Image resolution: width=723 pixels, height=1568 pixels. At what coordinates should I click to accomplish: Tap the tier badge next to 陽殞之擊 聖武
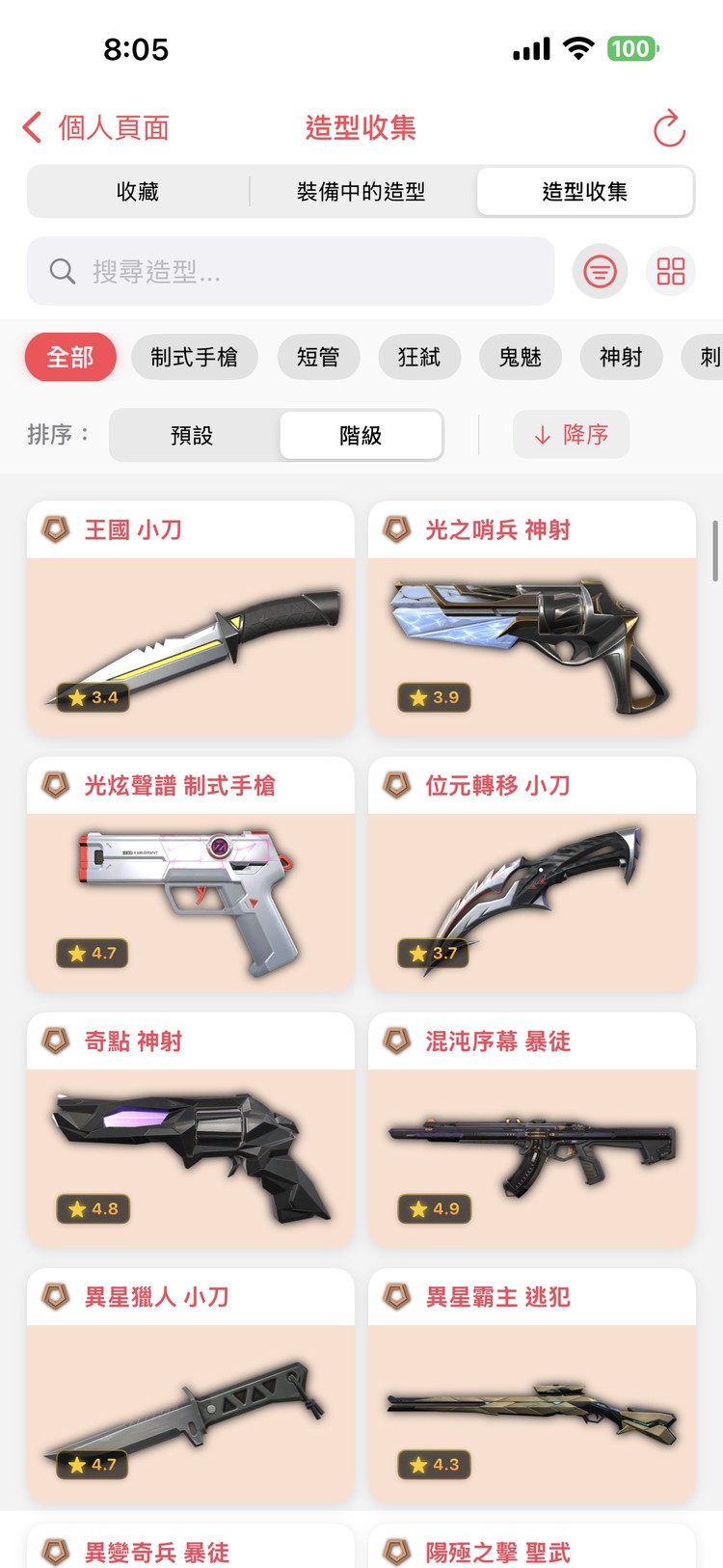click(x=395, y=1553)
